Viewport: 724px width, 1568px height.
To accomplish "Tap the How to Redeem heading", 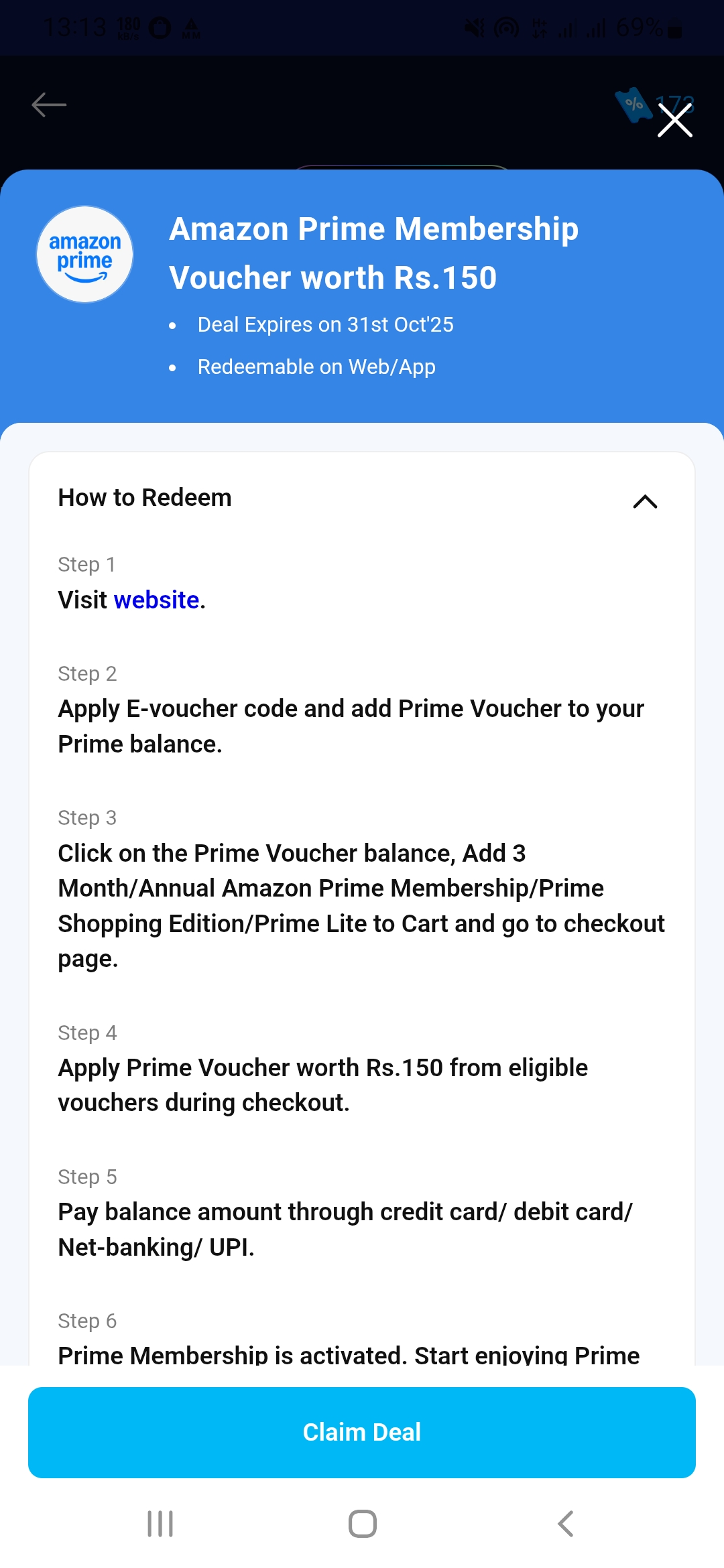I will pos(144,497).
